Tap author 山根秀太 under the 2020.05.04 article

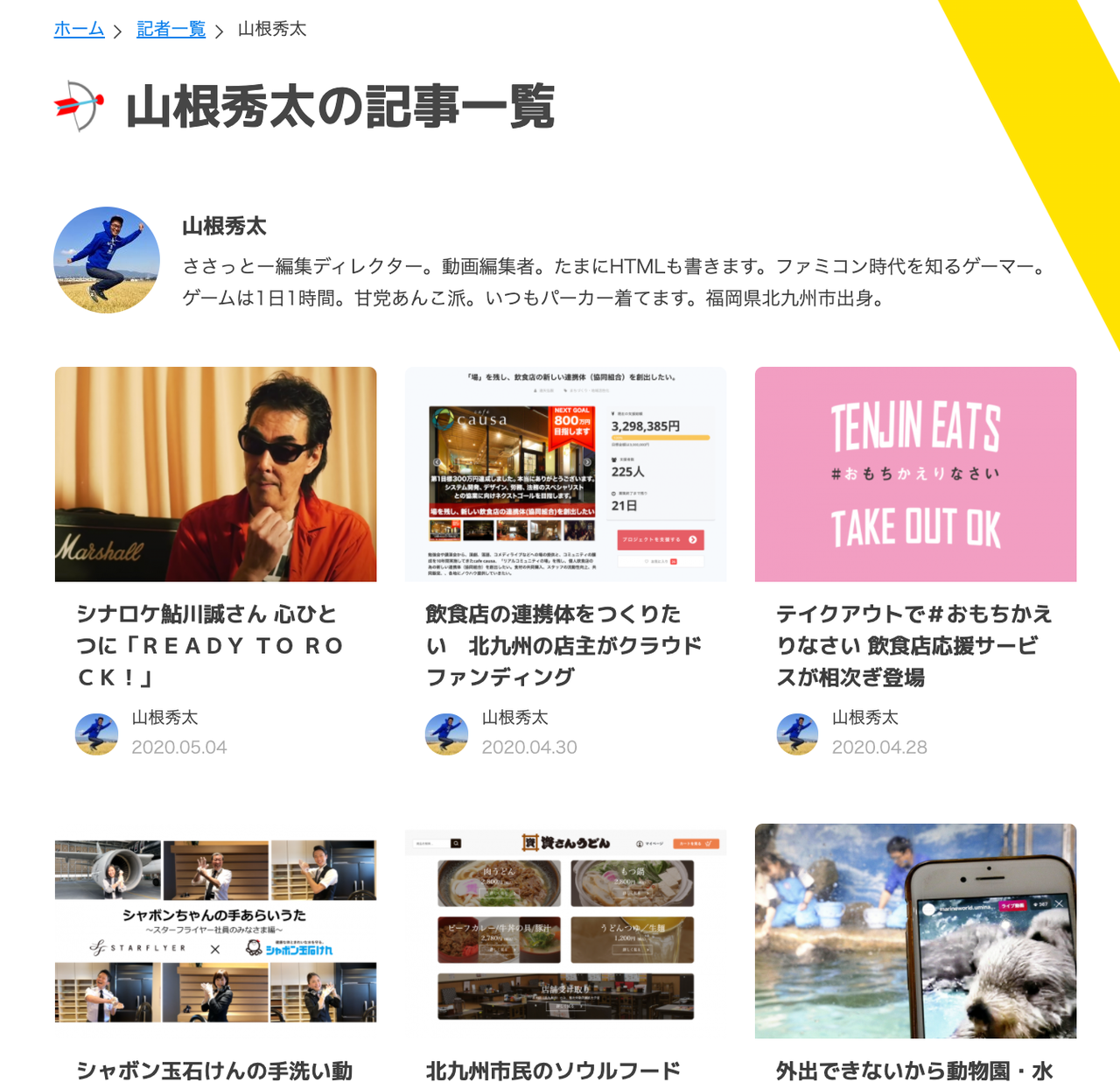coord(164,718)
